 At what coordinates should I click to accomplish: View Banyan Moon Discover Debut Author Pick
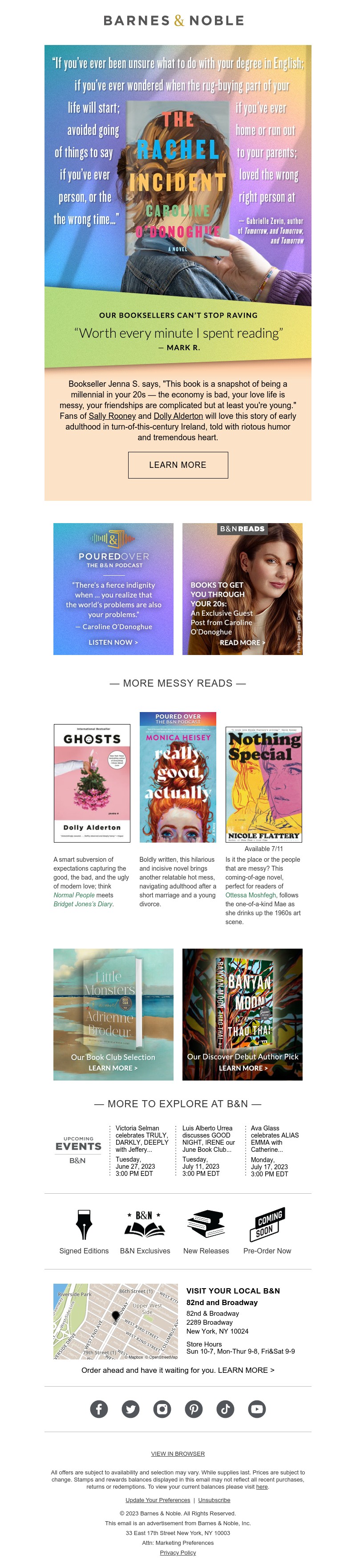click(242, 1014)
